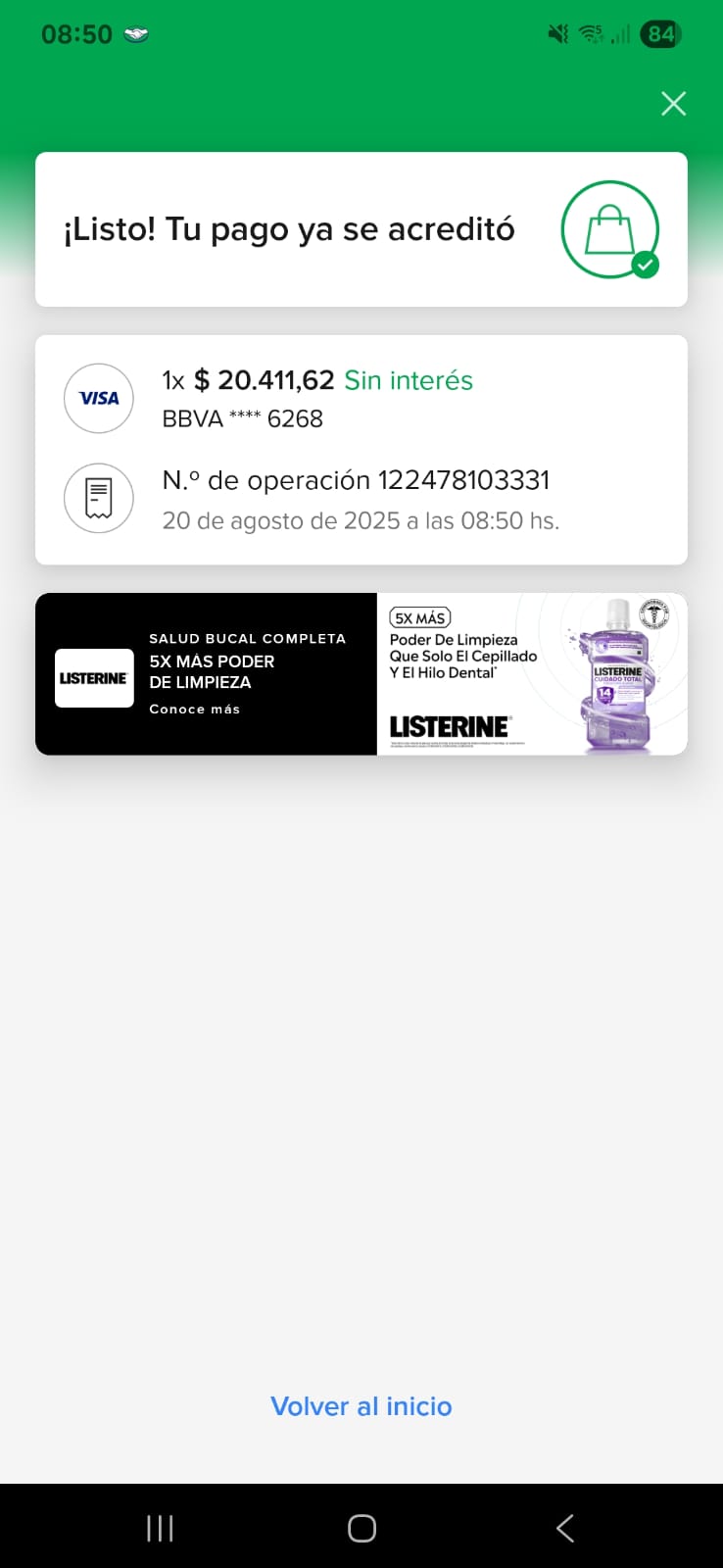
Task: Go back using system back button
Action: pos(564,1528)
